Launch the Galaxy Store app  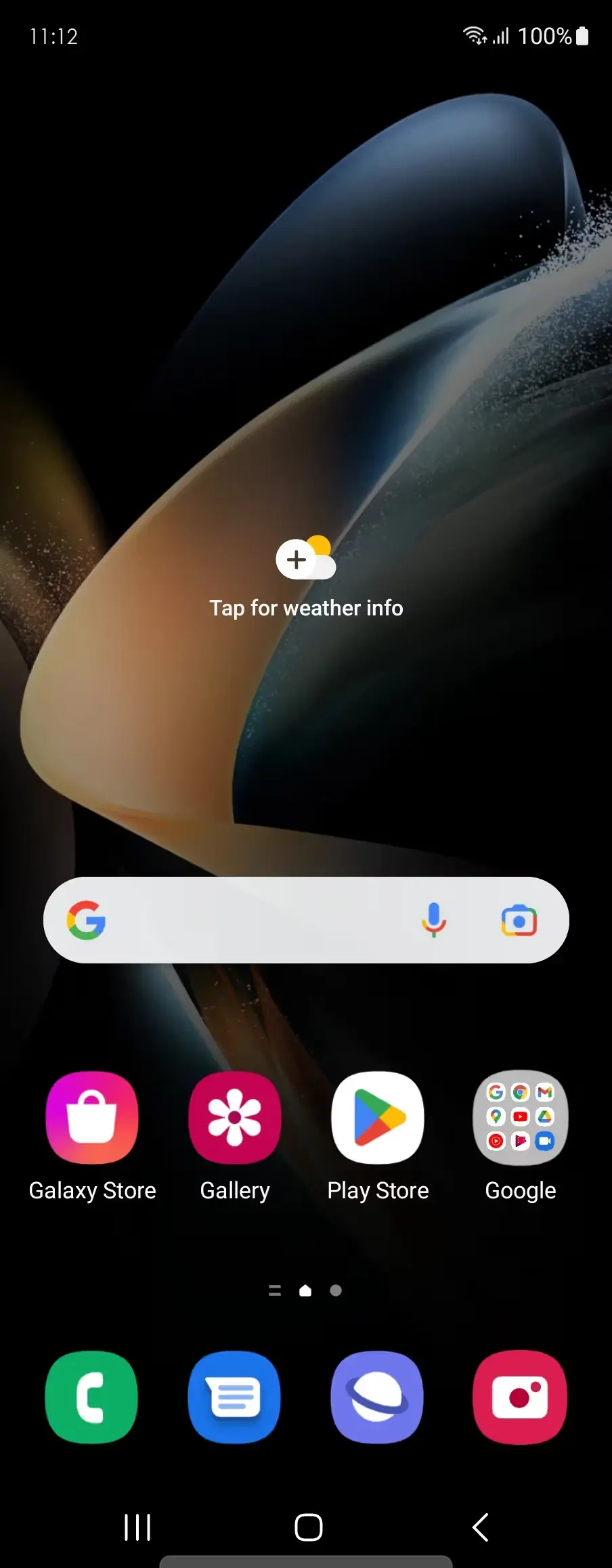click(92, 1118)
